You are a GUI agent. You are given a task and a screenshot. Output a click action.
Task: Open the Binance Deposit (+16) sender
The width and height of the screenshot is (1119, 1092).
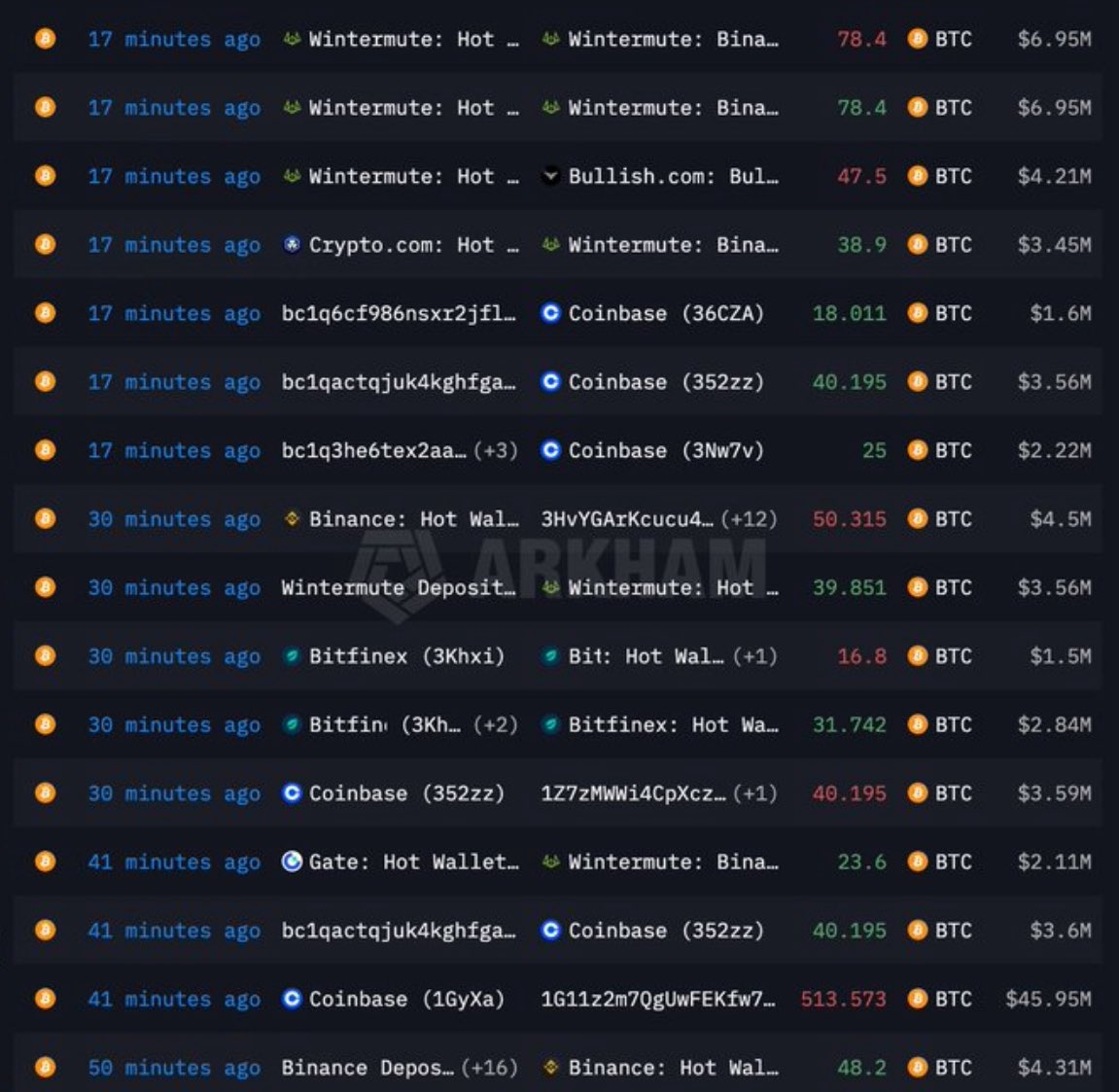pyautogui.click(x=367, y=1068)
